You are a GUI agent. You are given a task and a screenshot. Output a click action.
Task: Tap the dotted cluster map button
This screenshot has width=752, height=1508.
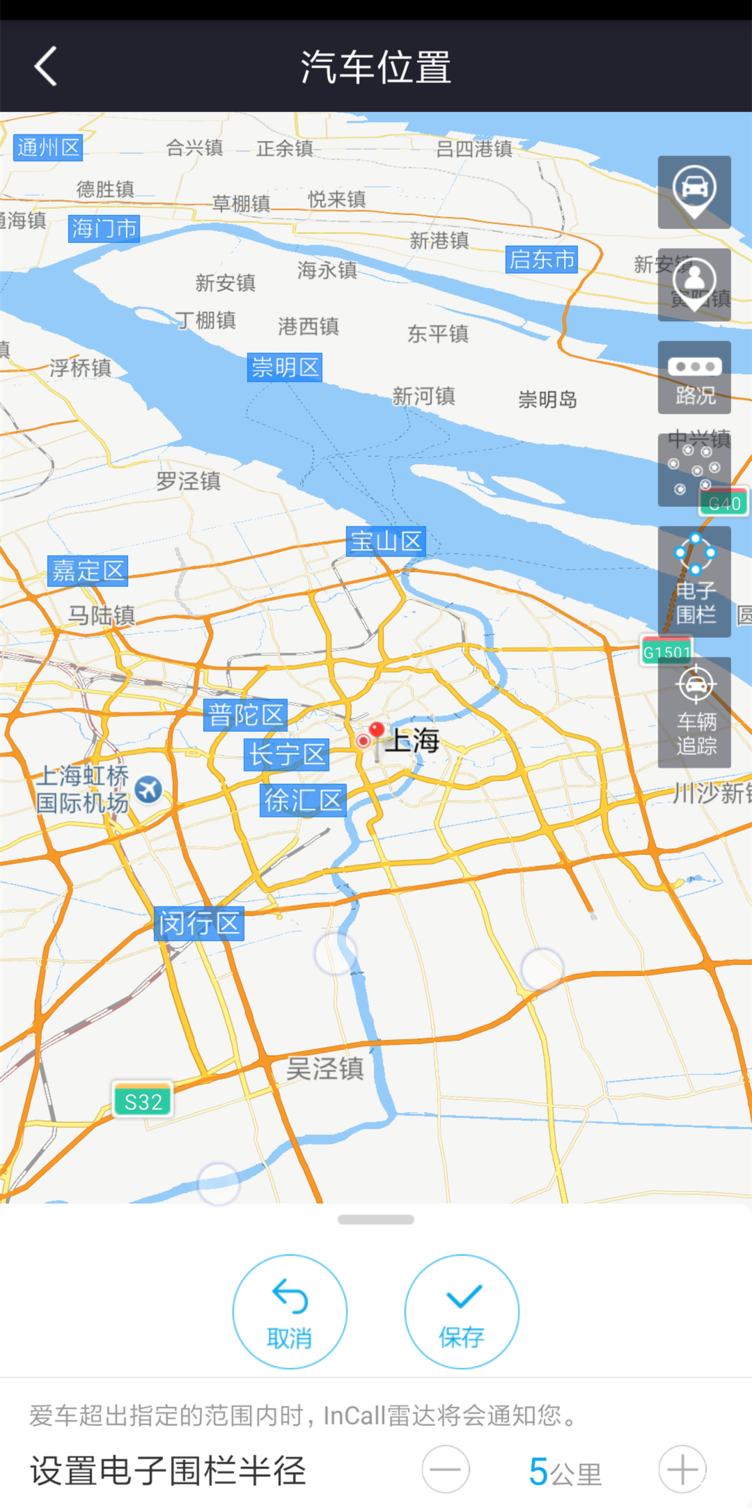click(x=694, y=470)
